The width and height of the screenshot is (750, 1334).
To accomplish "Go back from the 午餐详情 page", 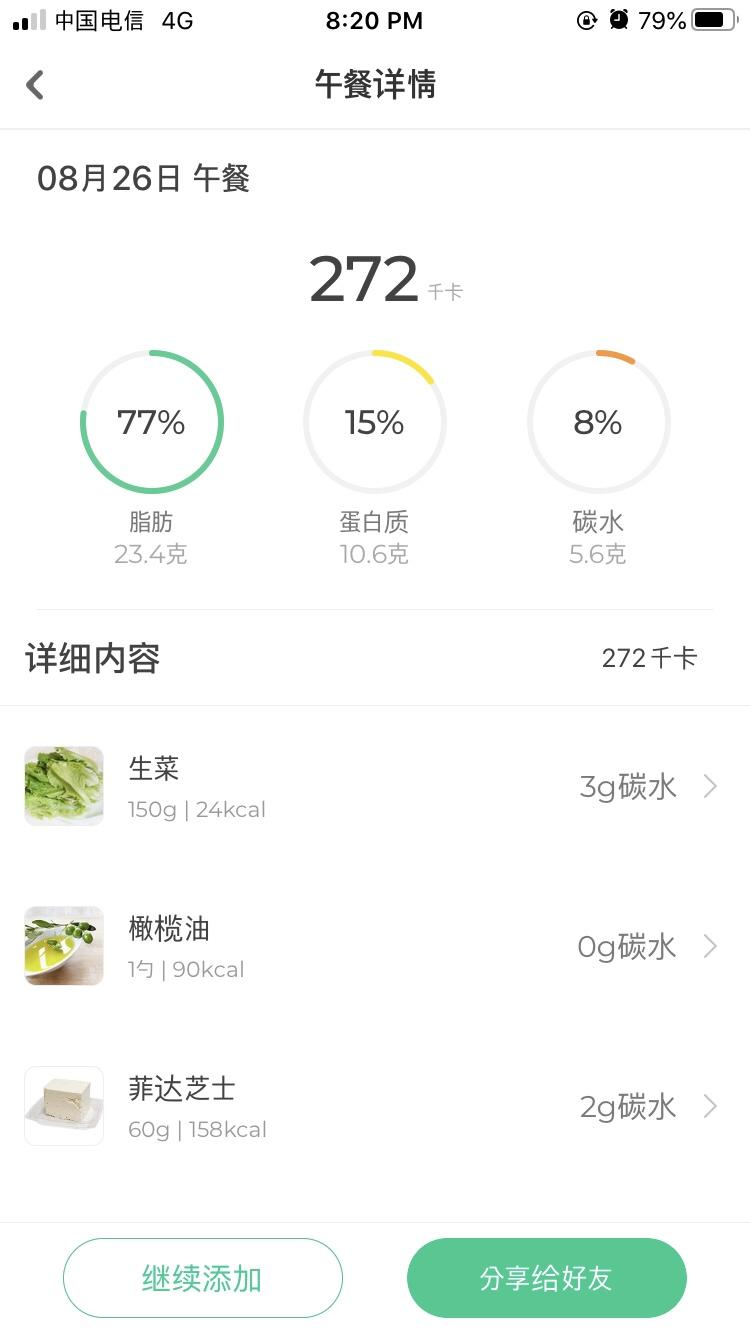I will pyautogui.click(x=36, y=85).
